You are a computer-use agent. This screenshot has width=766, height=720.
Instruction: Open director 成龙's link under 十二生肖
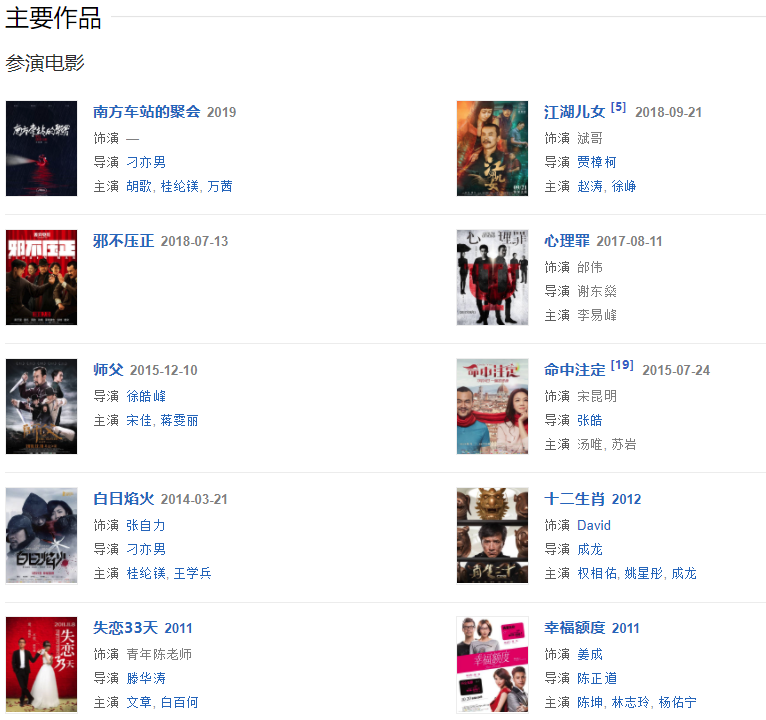point(590,549)
